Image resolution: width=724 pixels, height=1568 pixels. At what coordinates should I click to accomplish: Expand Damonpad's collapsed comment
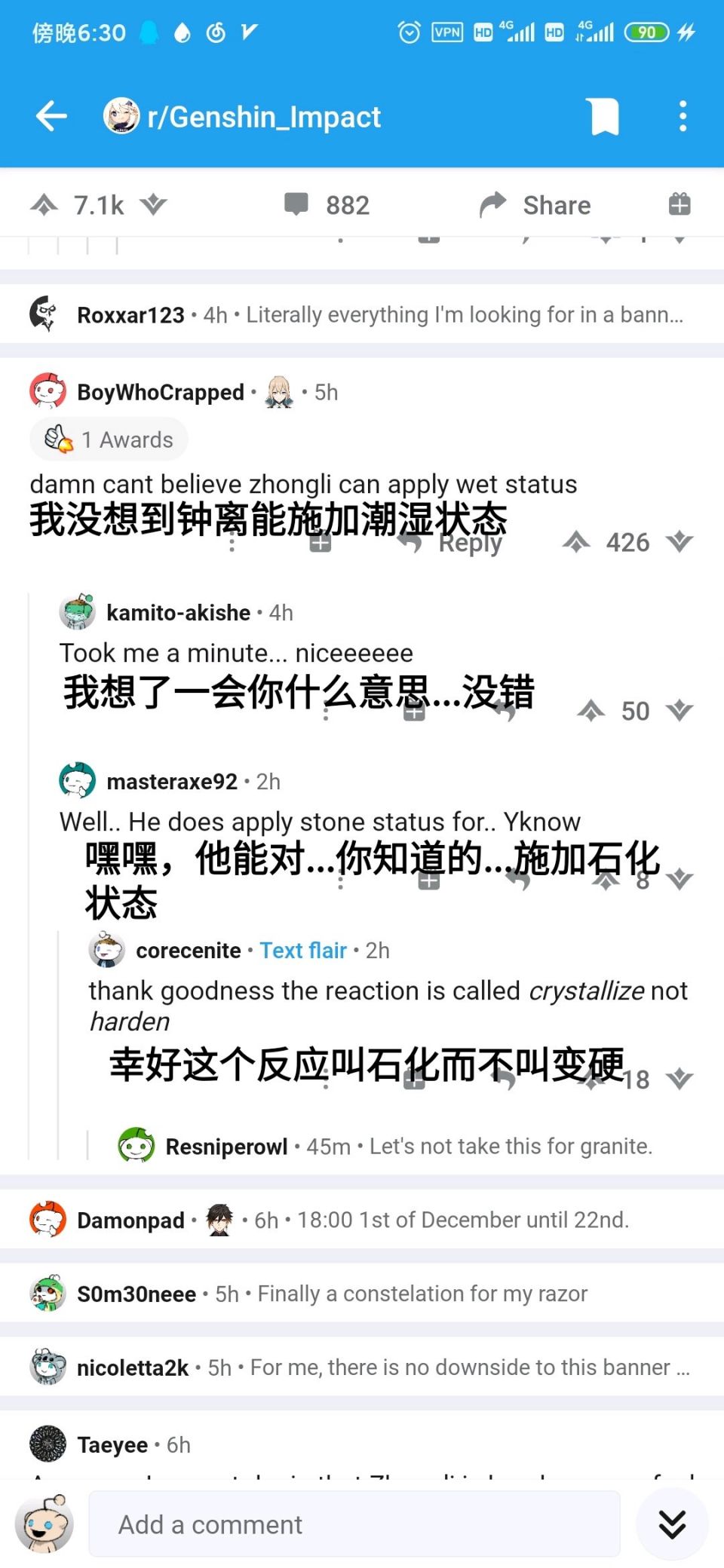pyautogui.click(x=362, y=1220)
